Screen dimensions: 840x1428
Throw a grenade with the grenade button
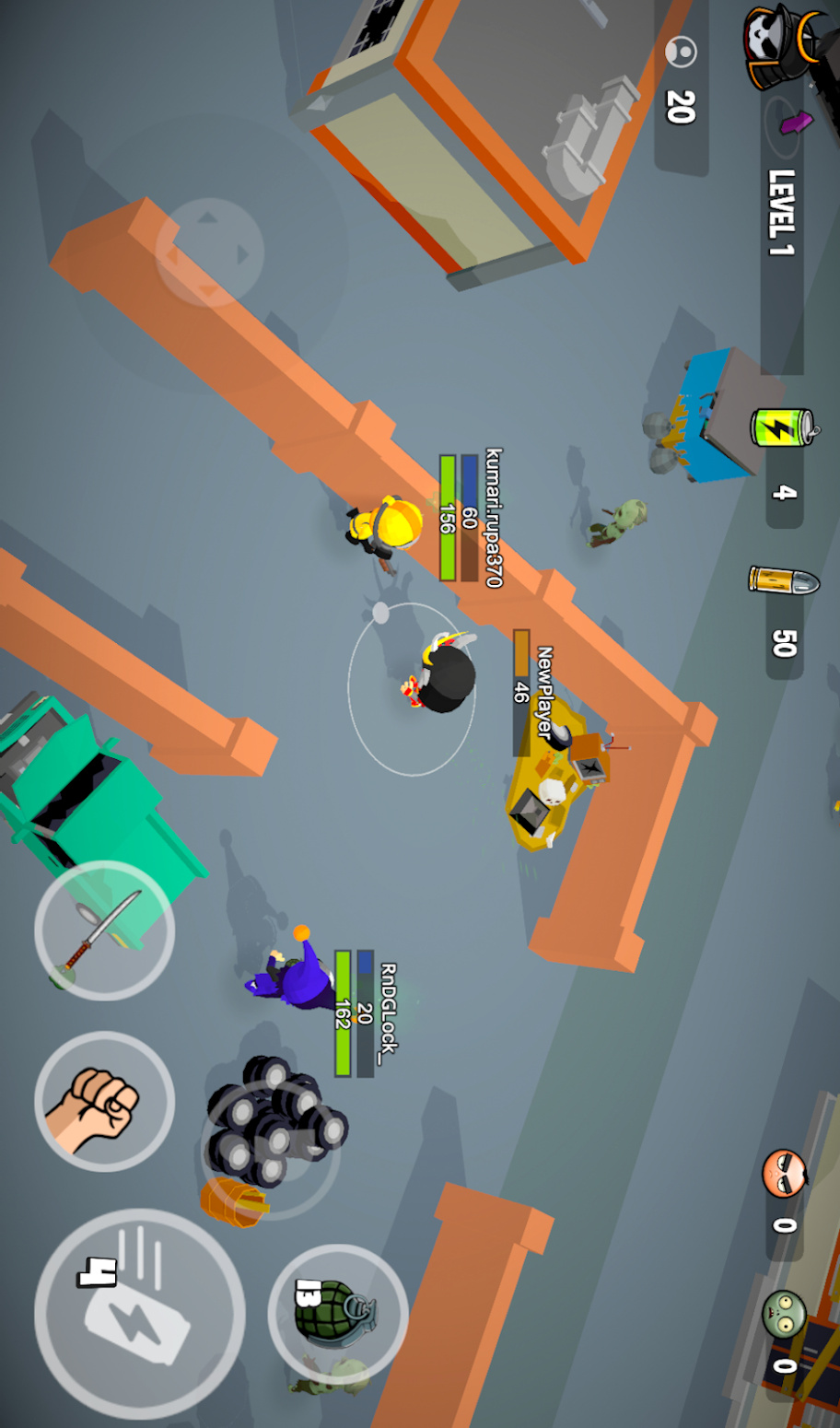[338, 1314]
